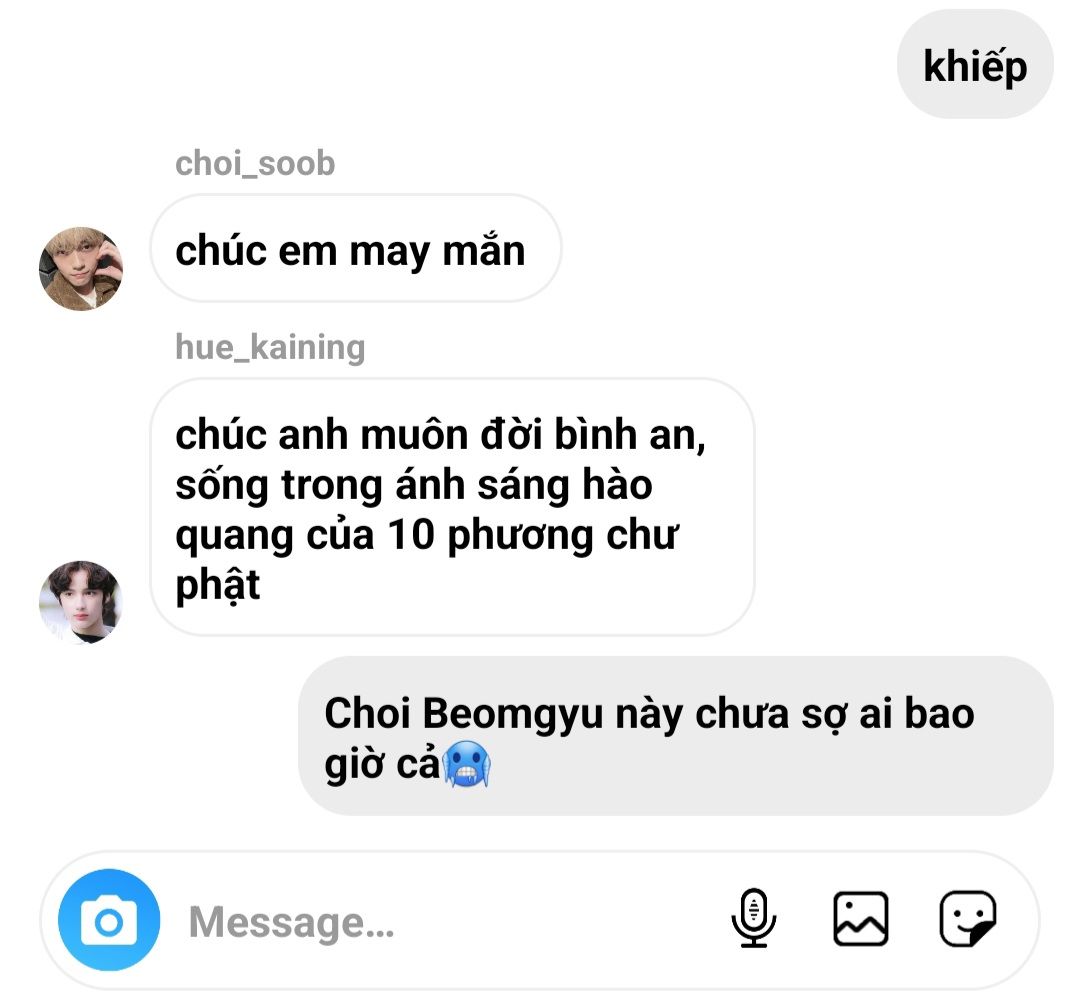Record a voice message with the microphone
The image size is (1080, 1006).
753,918
